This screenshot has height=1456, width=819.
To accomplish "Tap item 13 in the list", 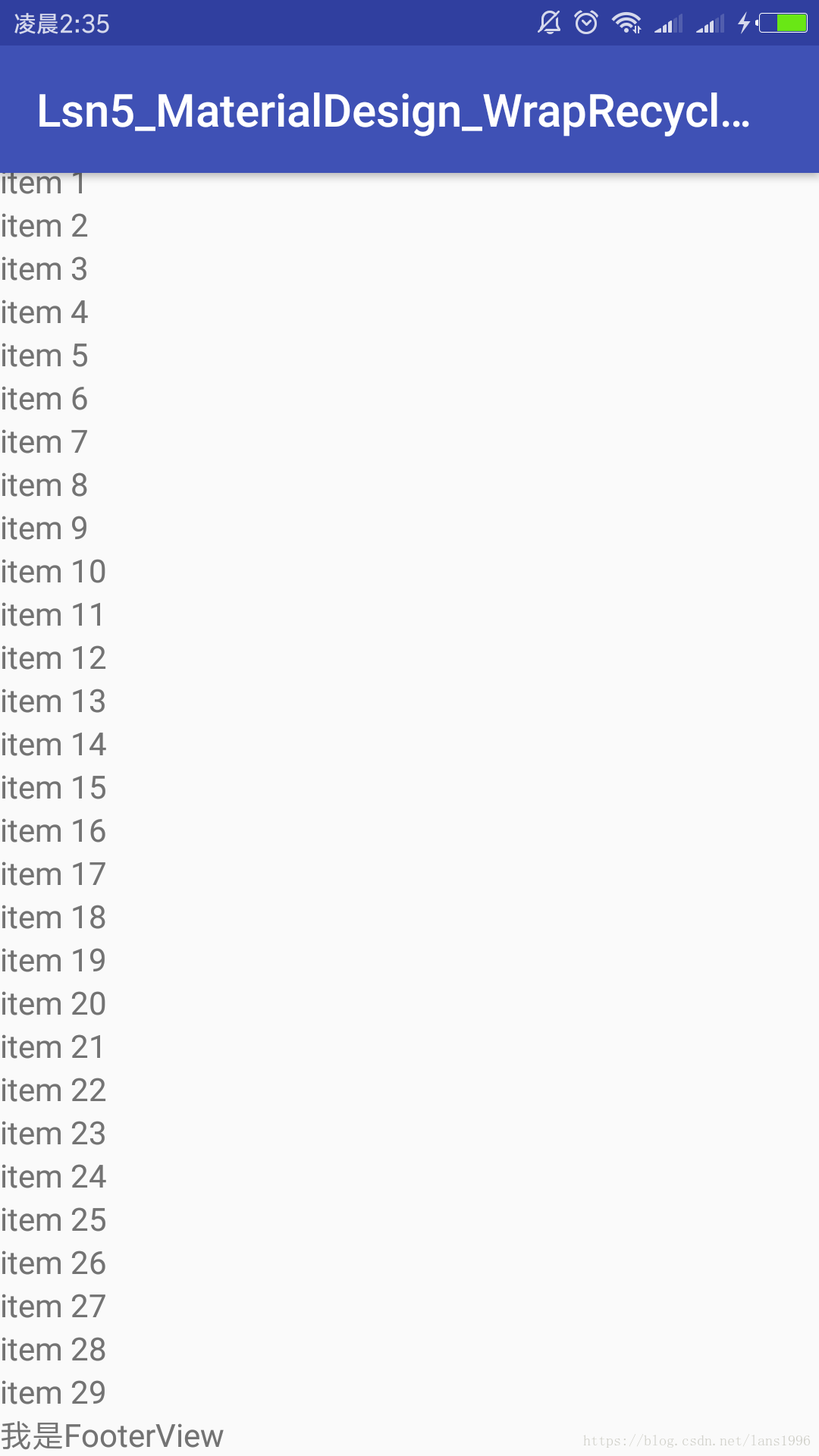I will pyautogui.click(x=409, y=701).
